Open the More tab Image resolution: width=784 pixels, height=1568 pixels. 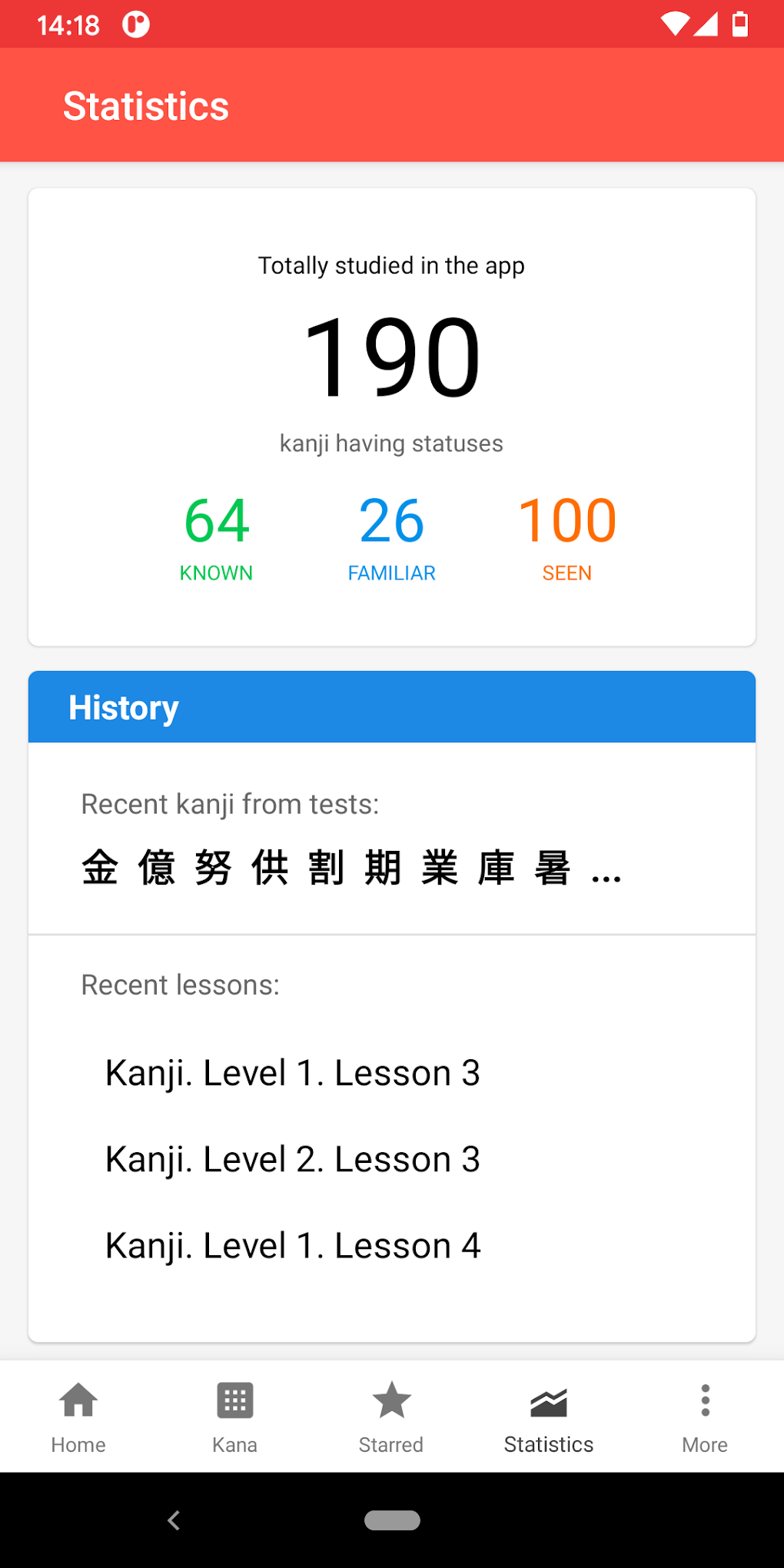click(x=705, y=1416)
